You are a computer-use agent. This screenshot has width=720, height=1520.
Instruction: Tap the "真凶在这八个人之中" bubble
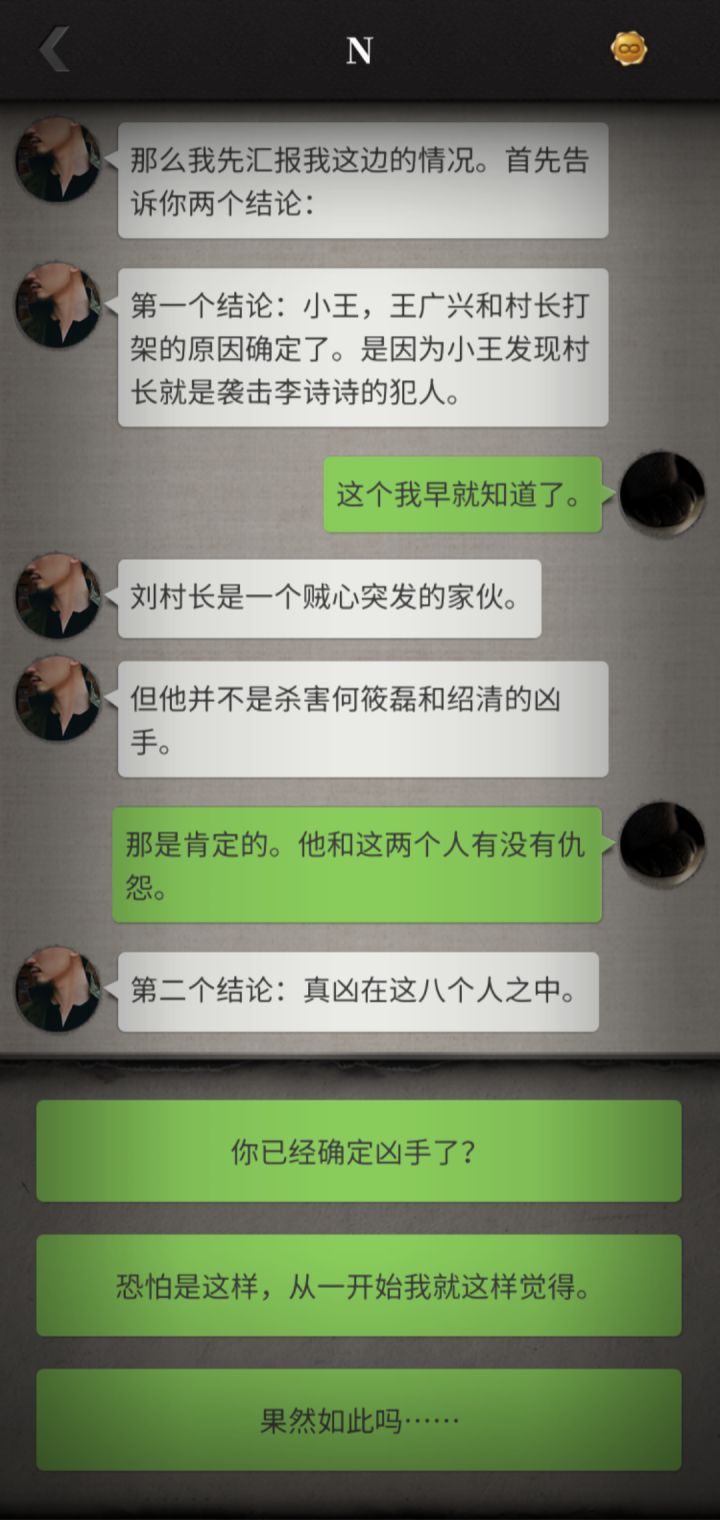tap(360, 990)
